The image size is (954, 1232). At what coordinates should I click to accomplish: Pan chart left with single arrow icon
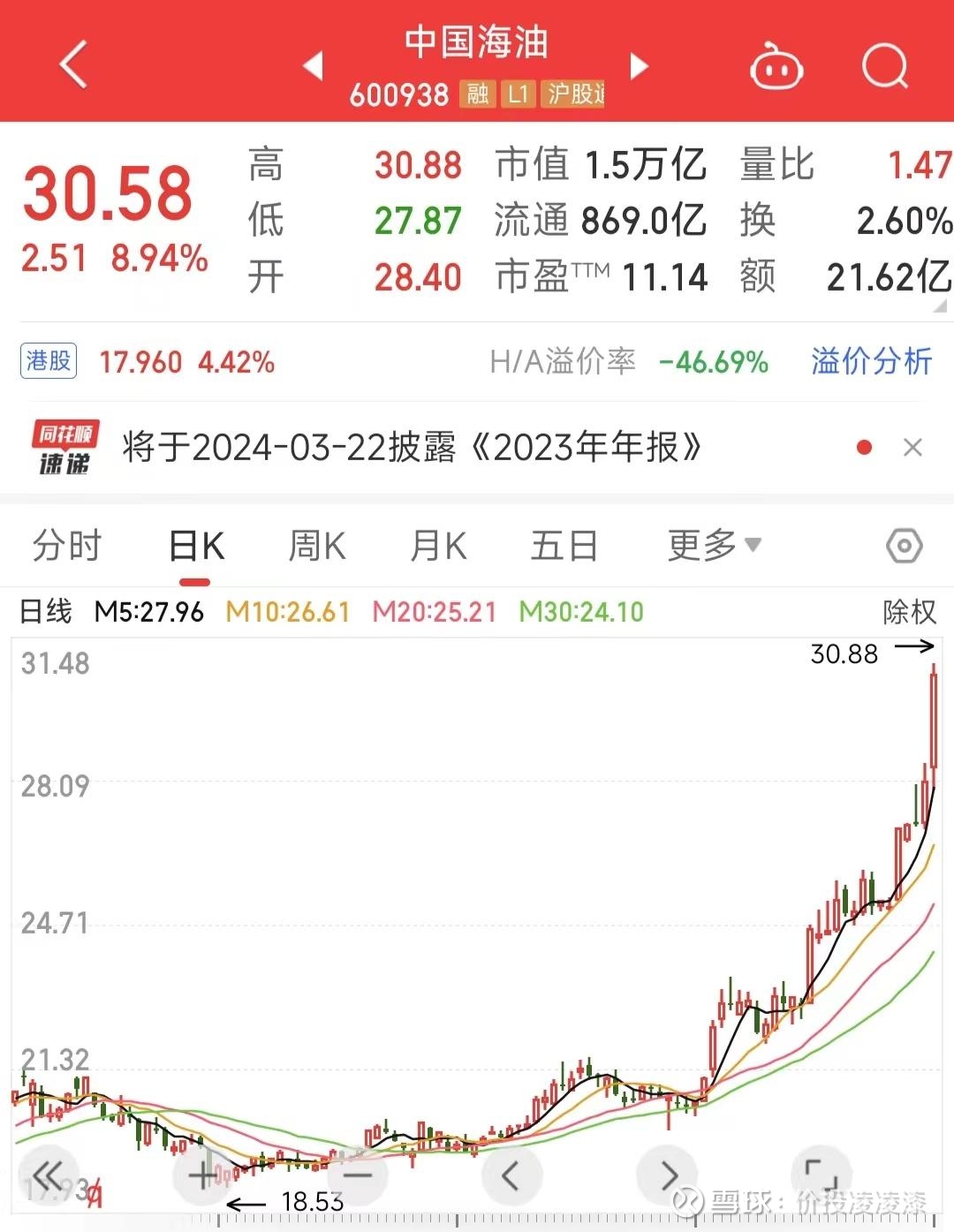pos(511,1176)
